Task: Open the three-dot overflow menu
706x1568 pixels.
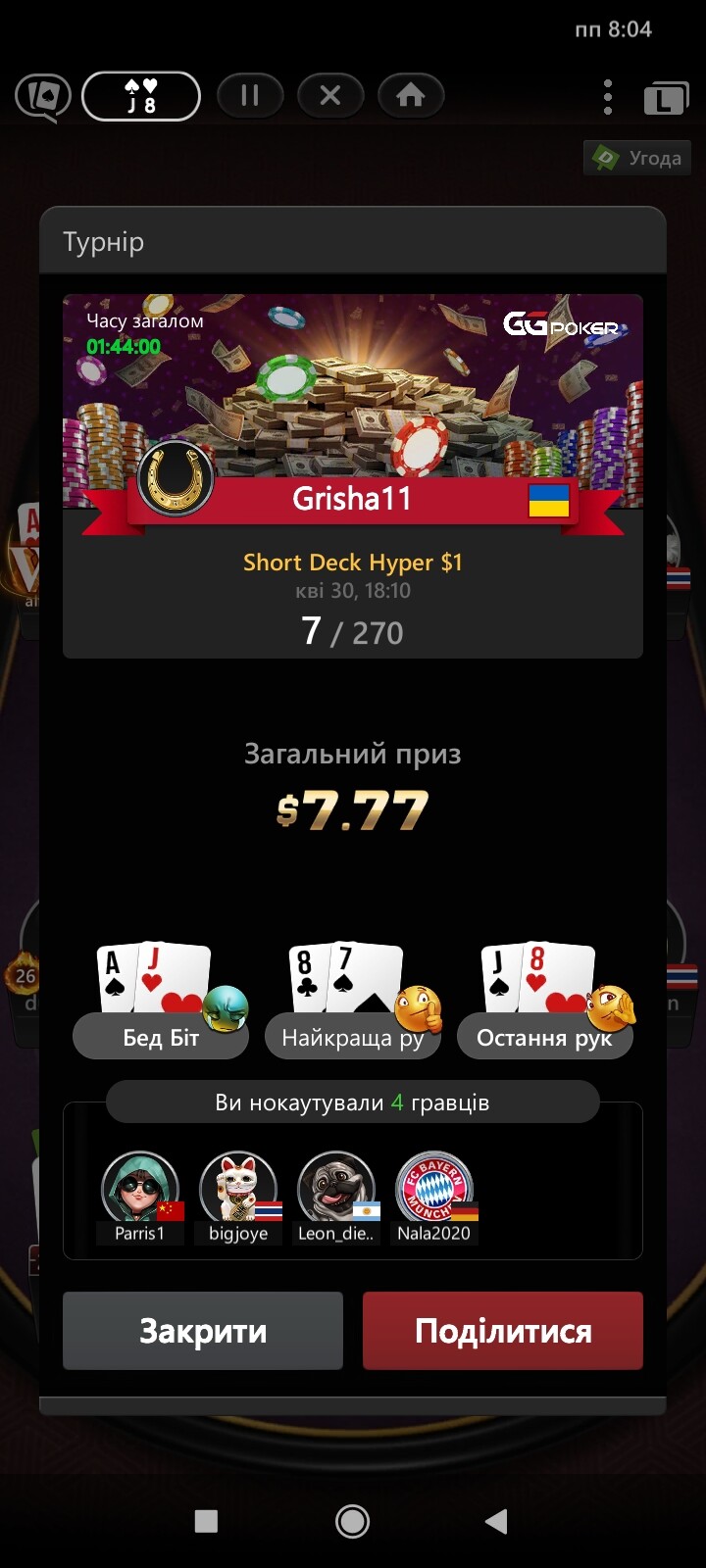Action: coord(608,96)
